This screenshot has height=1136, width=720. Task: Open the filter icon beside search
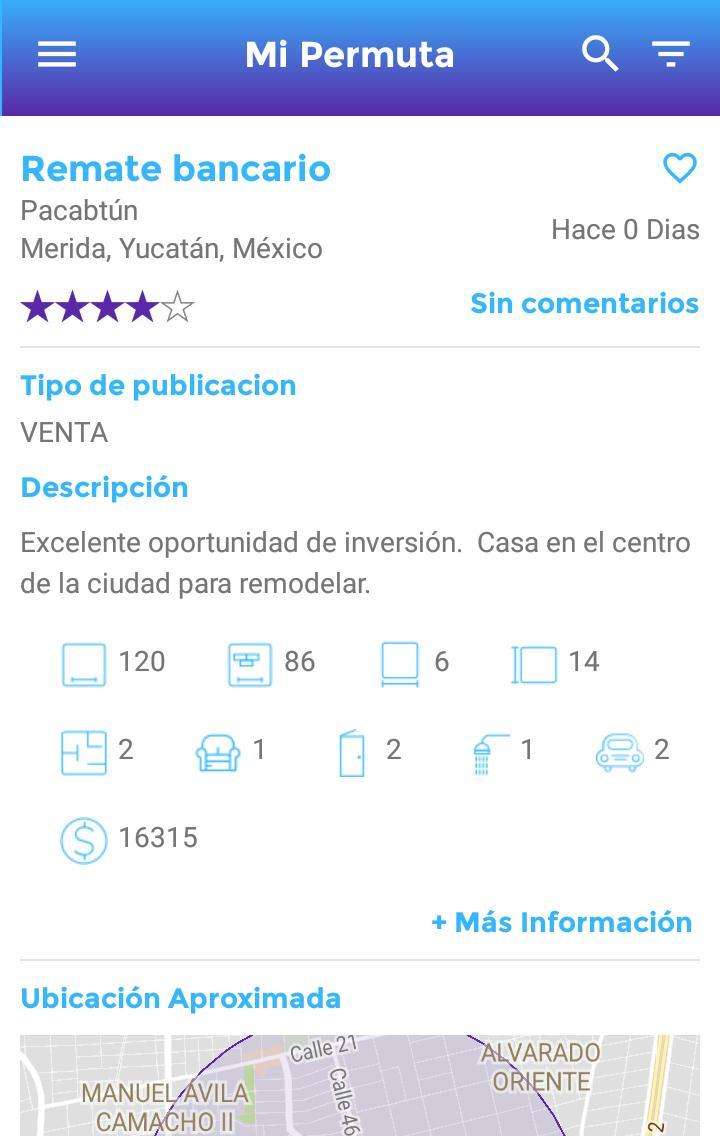click(x=670, y=54)
